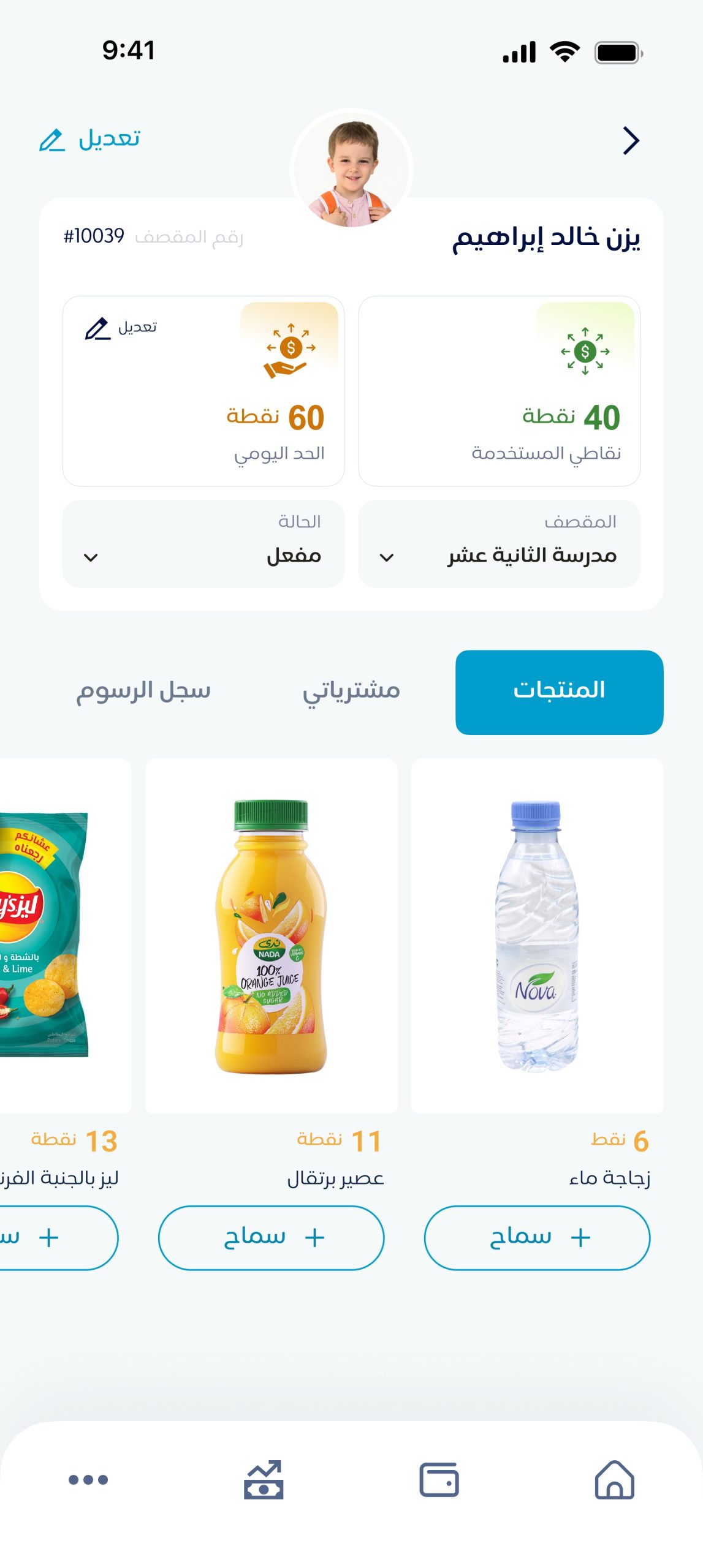Open the canteen (المقصف) dropdown
This screenshot has height=1568, width=703.
click(499, 544)
